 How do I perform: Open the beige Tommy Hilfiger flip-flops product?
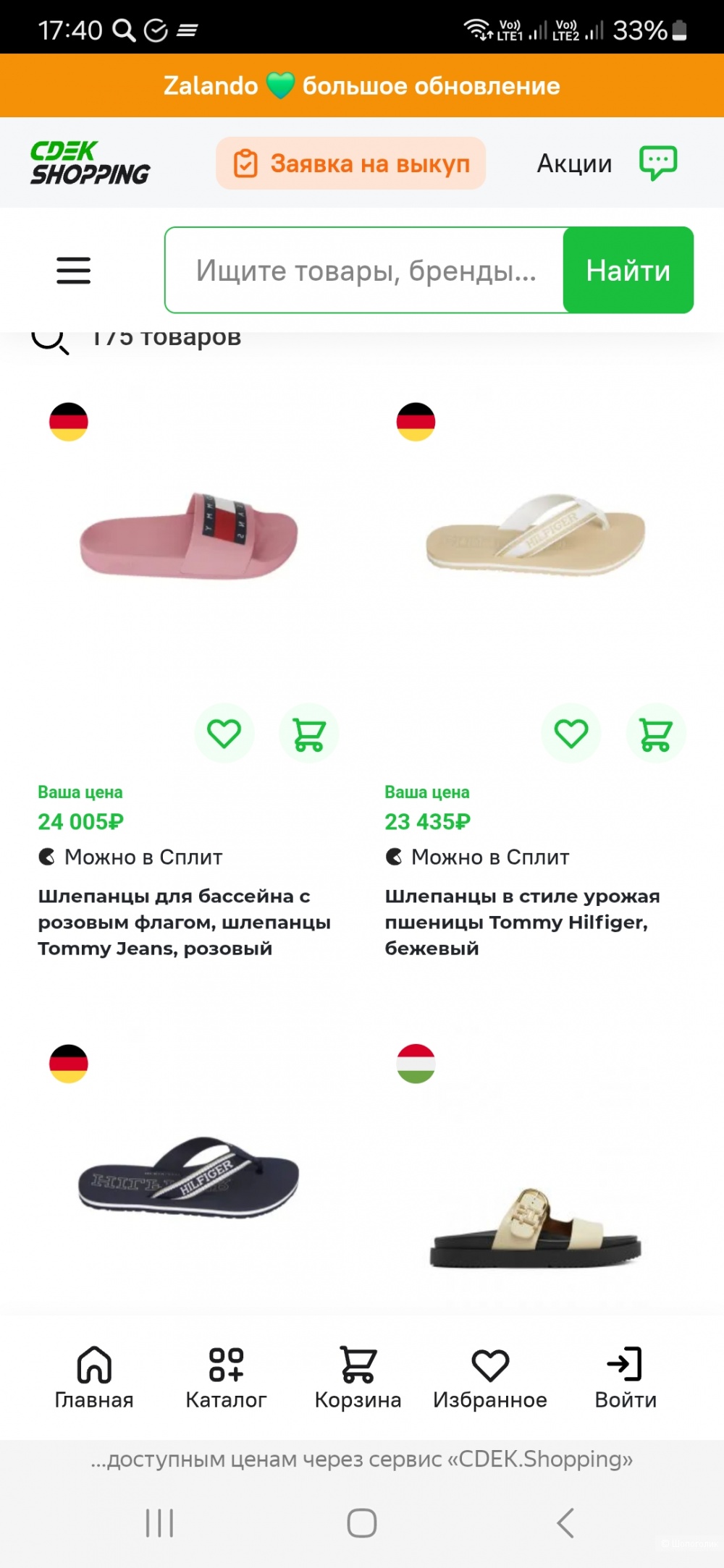tap(535, 536)
